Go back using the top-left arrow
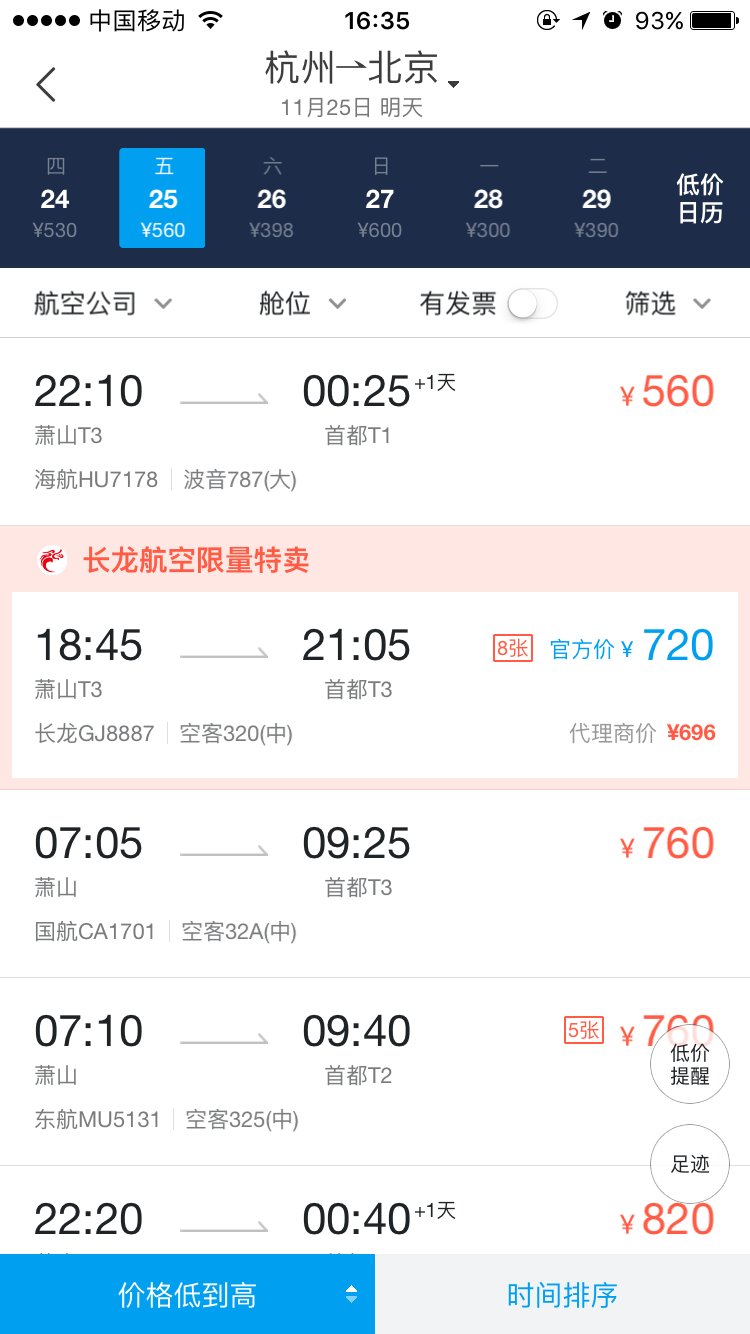Image resolution: width=750 pixels, height=1334 pixels. pyautogui.click(x=46, y=84)
